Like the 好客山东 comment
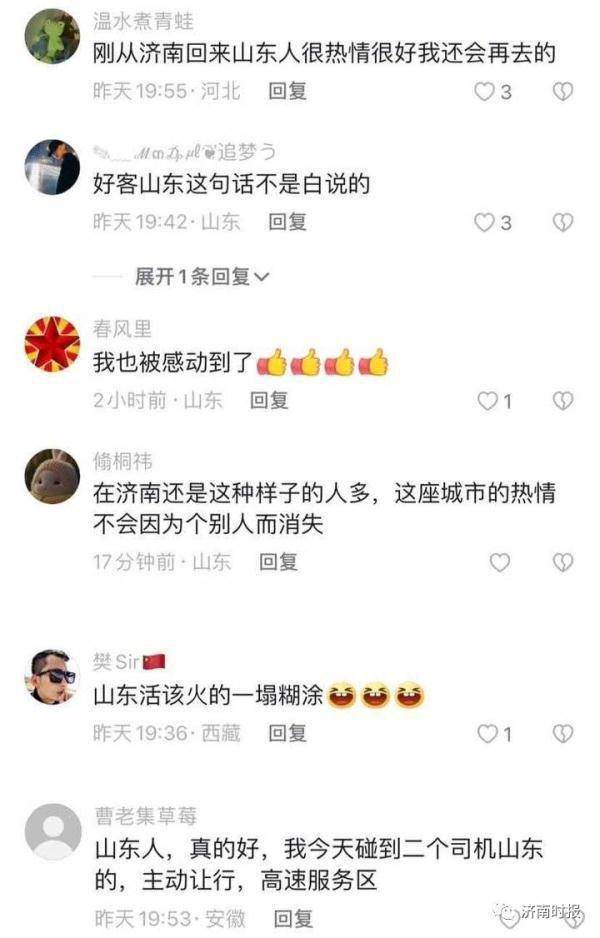This screenshot has width=600, height=938. (485, 222)
